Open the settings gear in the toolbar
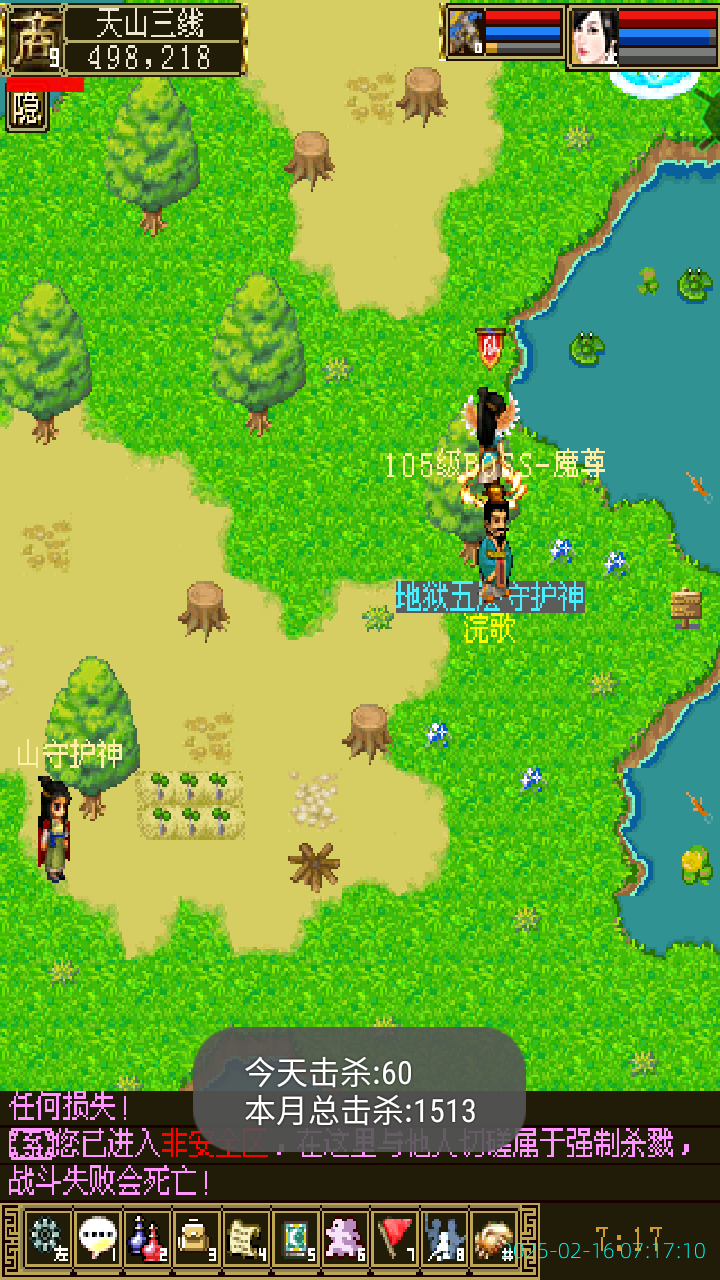This screenshot has width=720, height=1280. pyautogui.click(x=45, y=1237)
